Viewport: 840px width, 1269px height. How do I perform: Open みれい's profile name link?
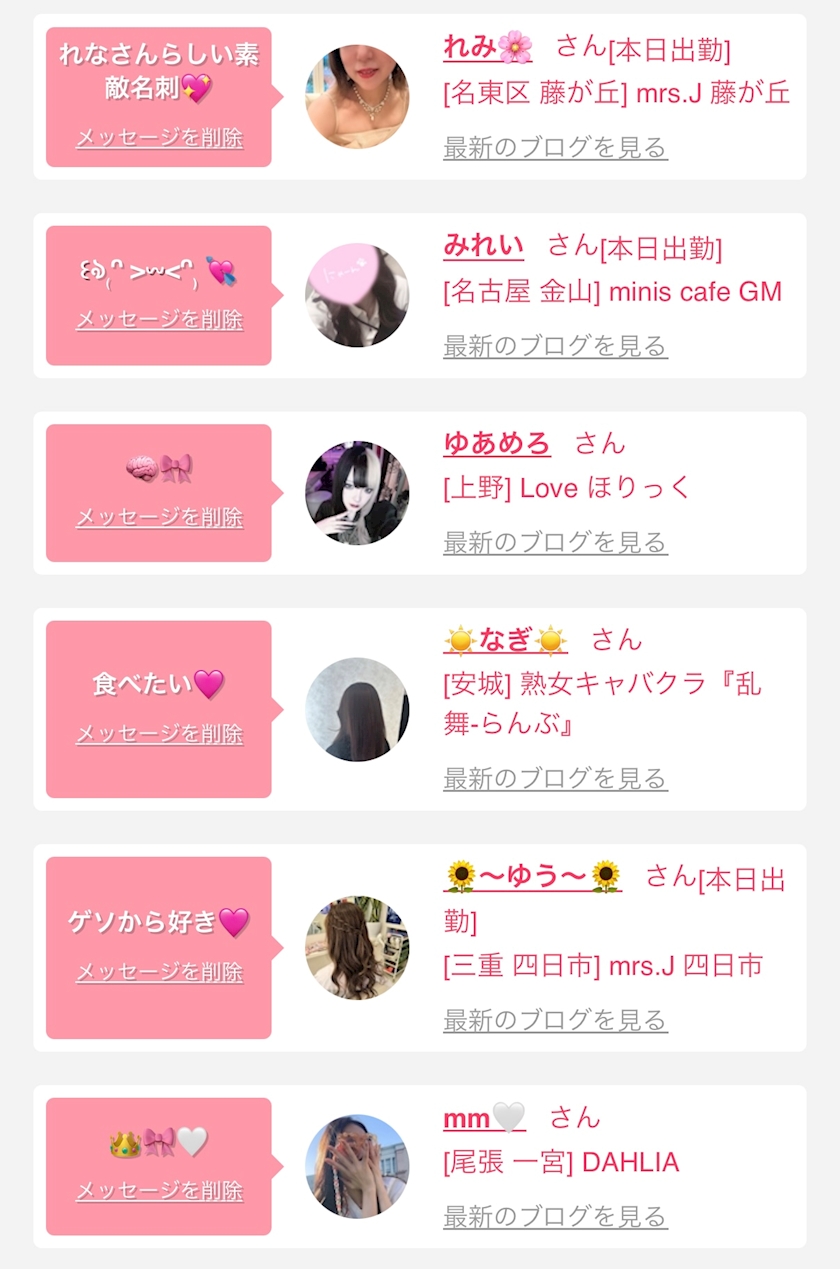click(483, 245)
